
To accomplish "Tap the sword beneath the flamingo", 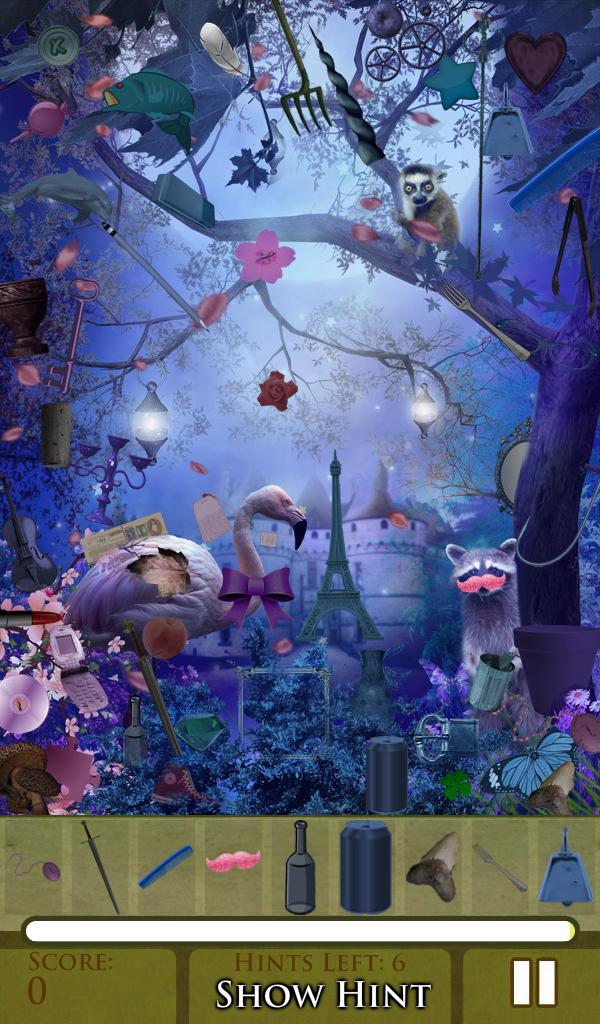I will [153, 688].
